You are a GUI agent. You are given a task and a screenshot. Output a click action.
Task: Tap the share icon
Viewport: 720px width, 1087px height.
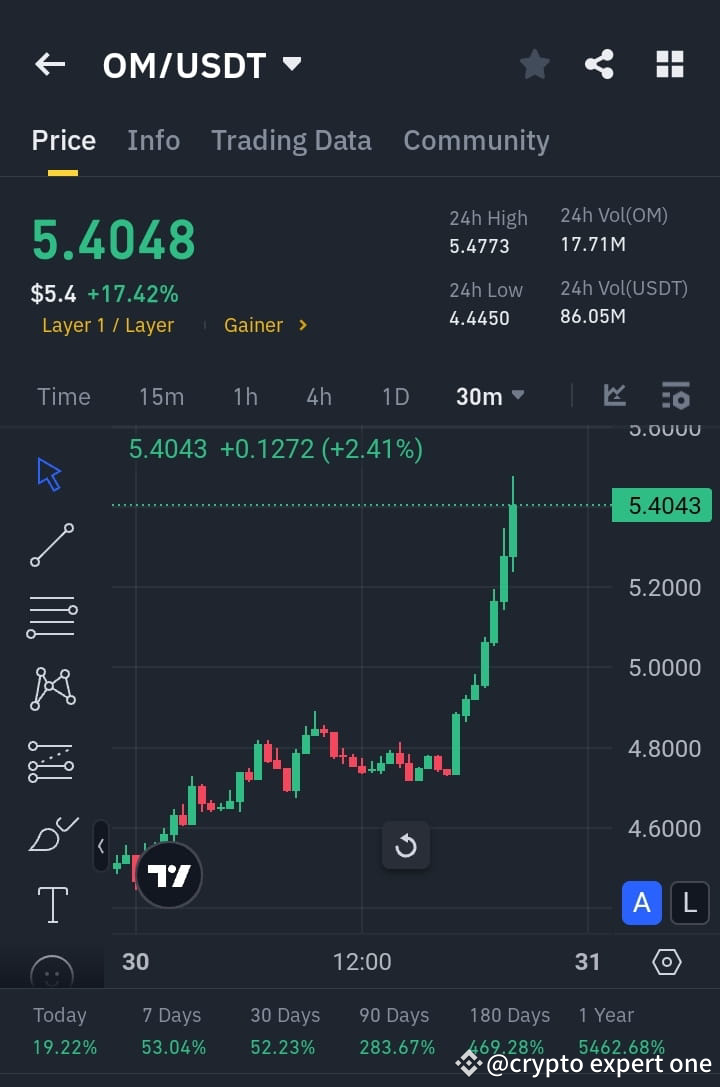tap(599, 63)
